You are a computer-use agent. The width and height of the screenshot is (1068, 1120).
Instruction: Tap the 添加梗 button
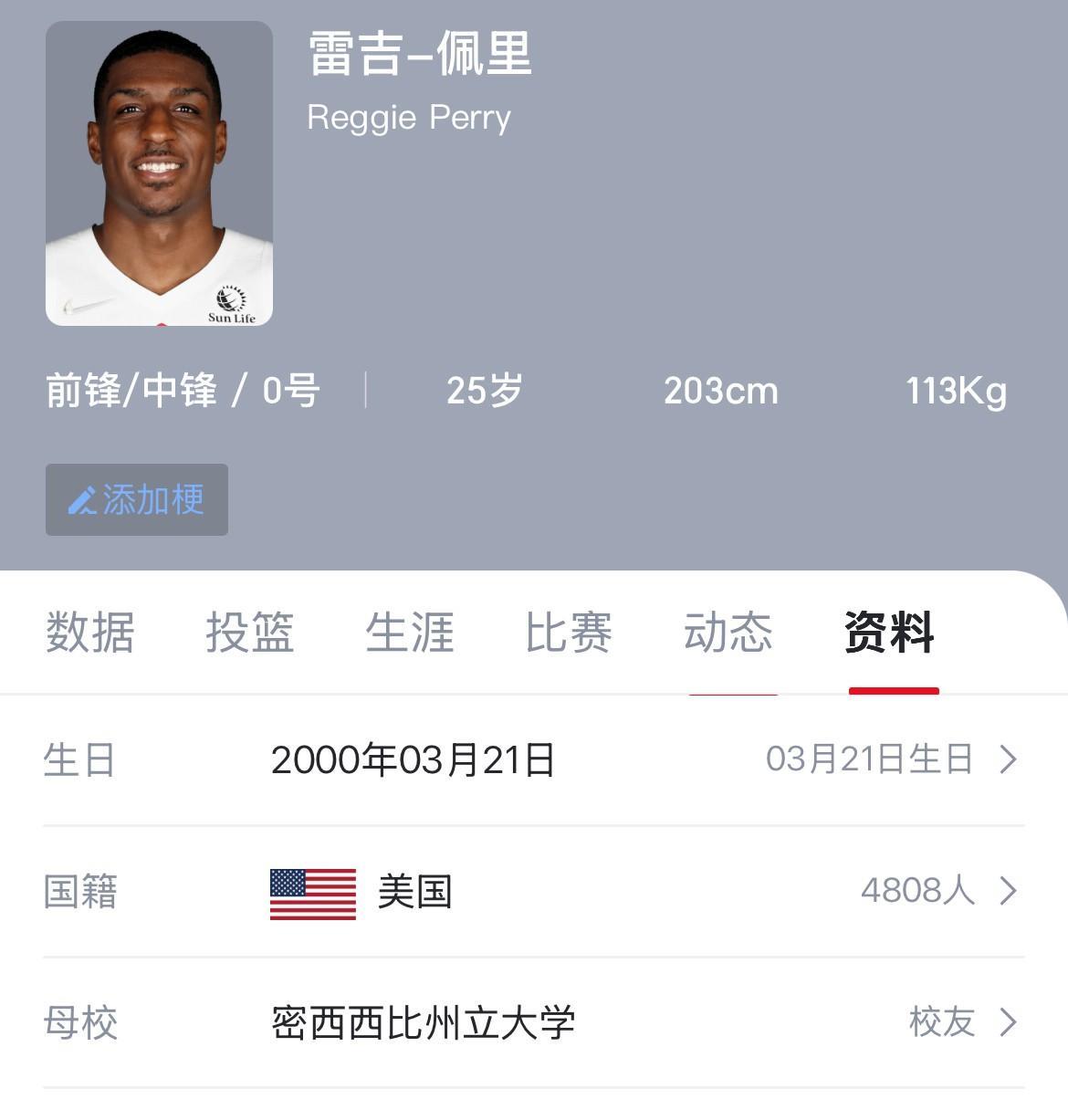(137, 499)
